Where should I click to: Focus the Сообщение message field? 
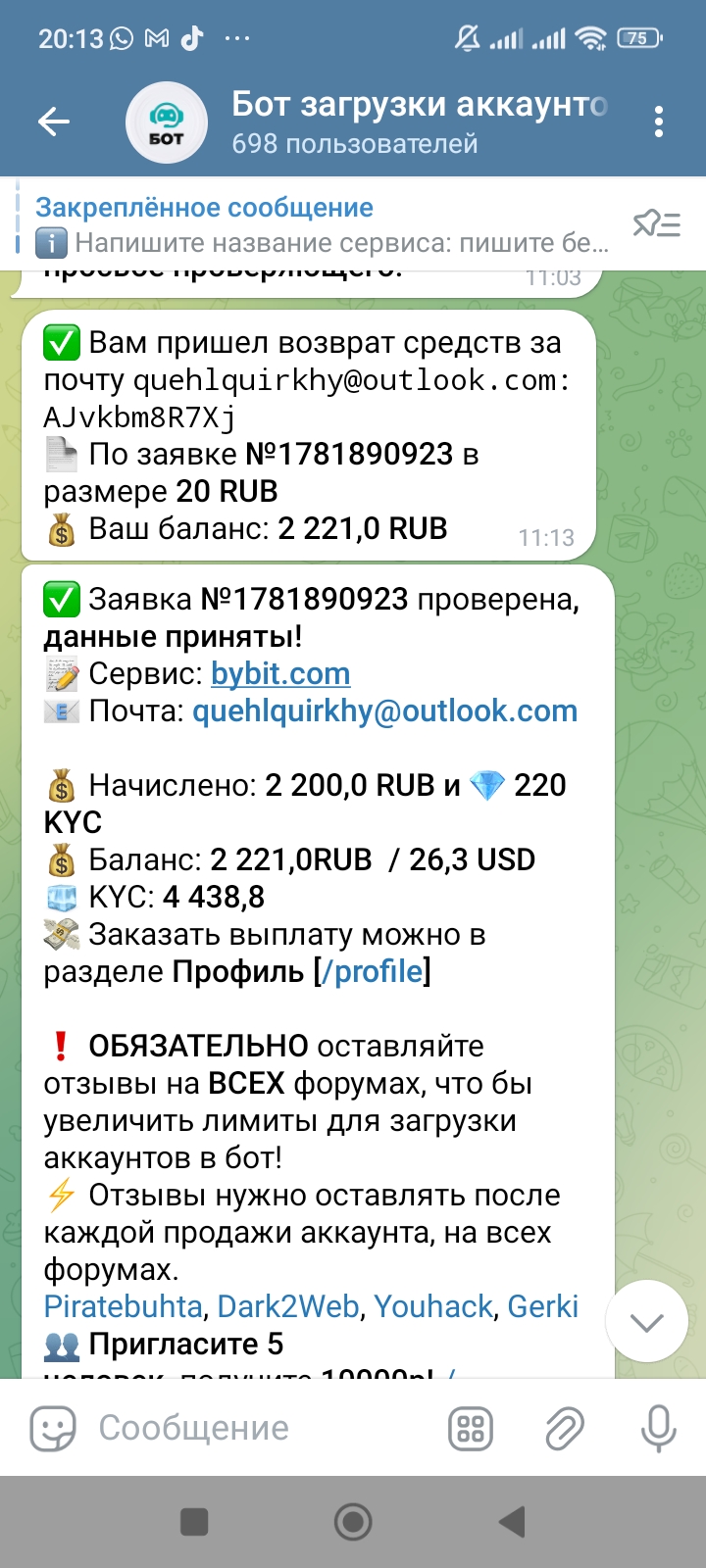tap(255, 1428)
